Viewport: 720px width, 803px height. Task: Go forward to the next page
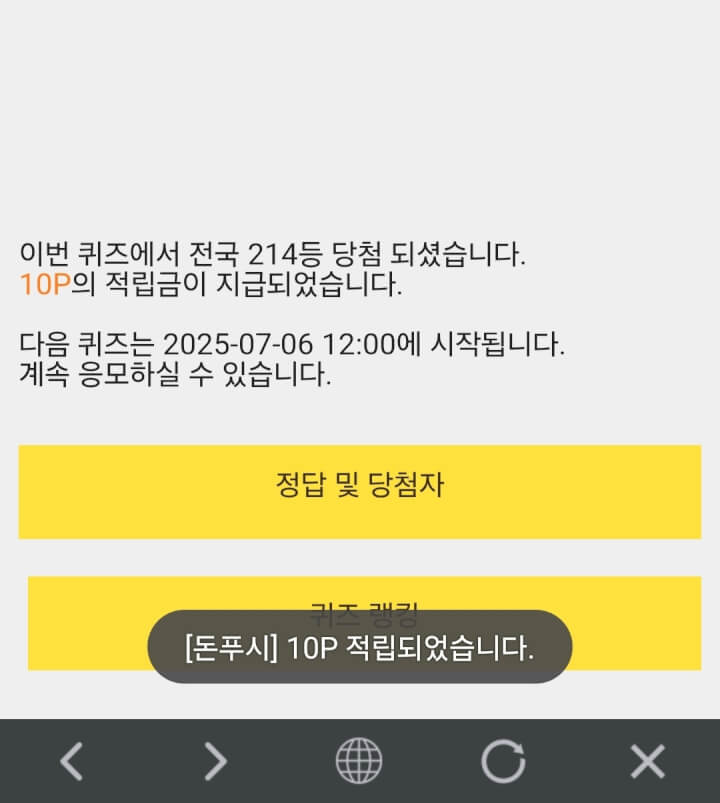(215, 762)
